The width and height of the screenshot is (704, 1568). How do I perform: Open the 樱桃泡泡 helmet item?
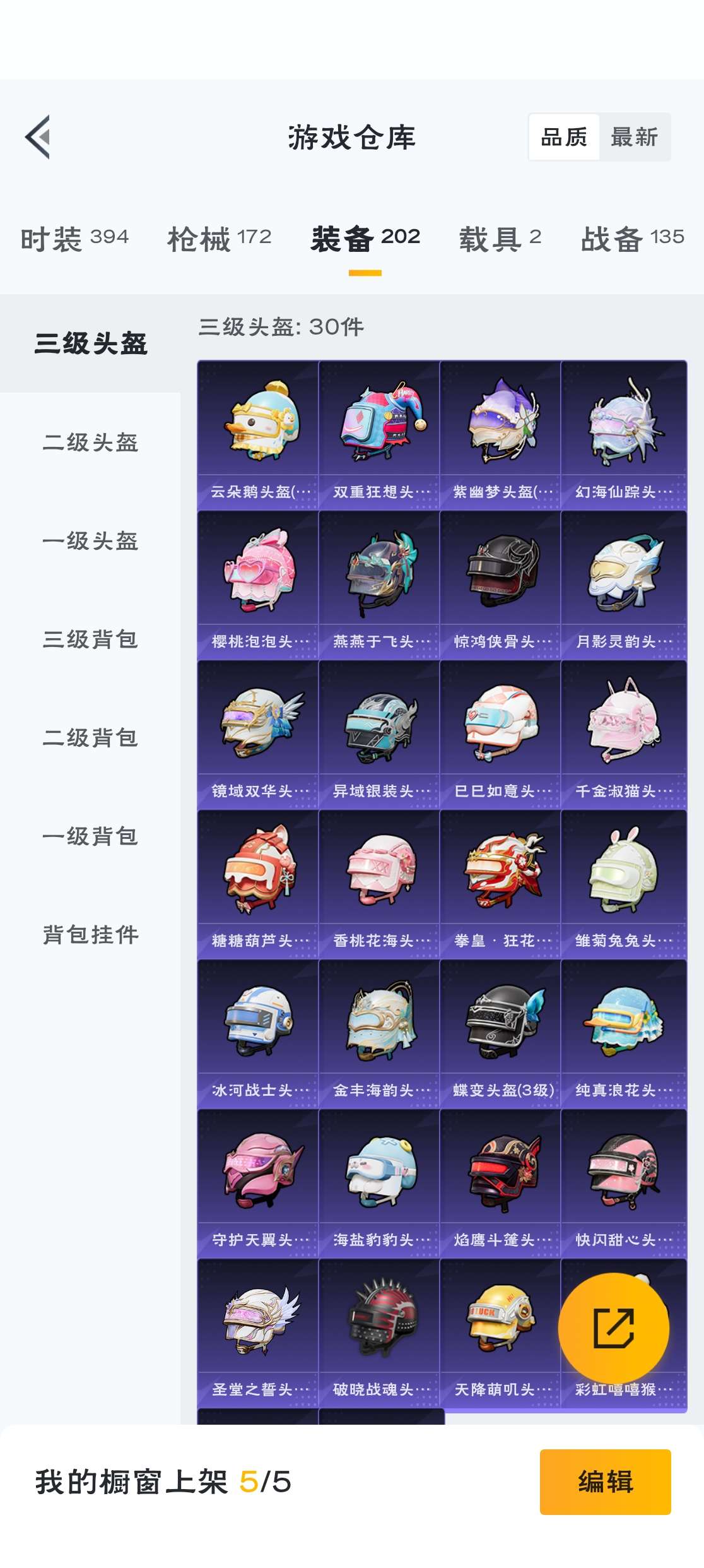point(258,584)
